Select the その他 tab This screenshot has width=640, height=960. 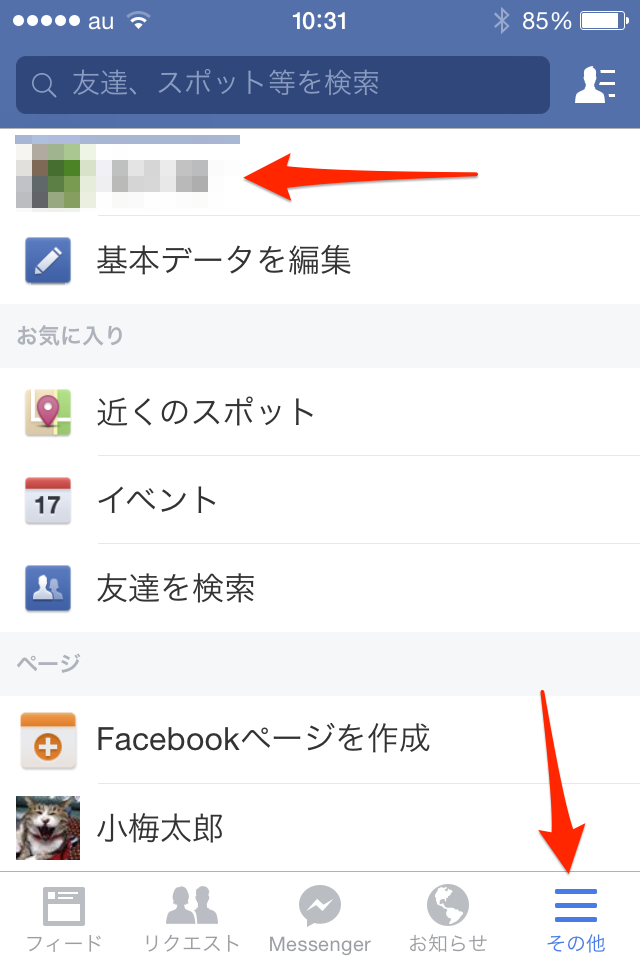point(575,918)
